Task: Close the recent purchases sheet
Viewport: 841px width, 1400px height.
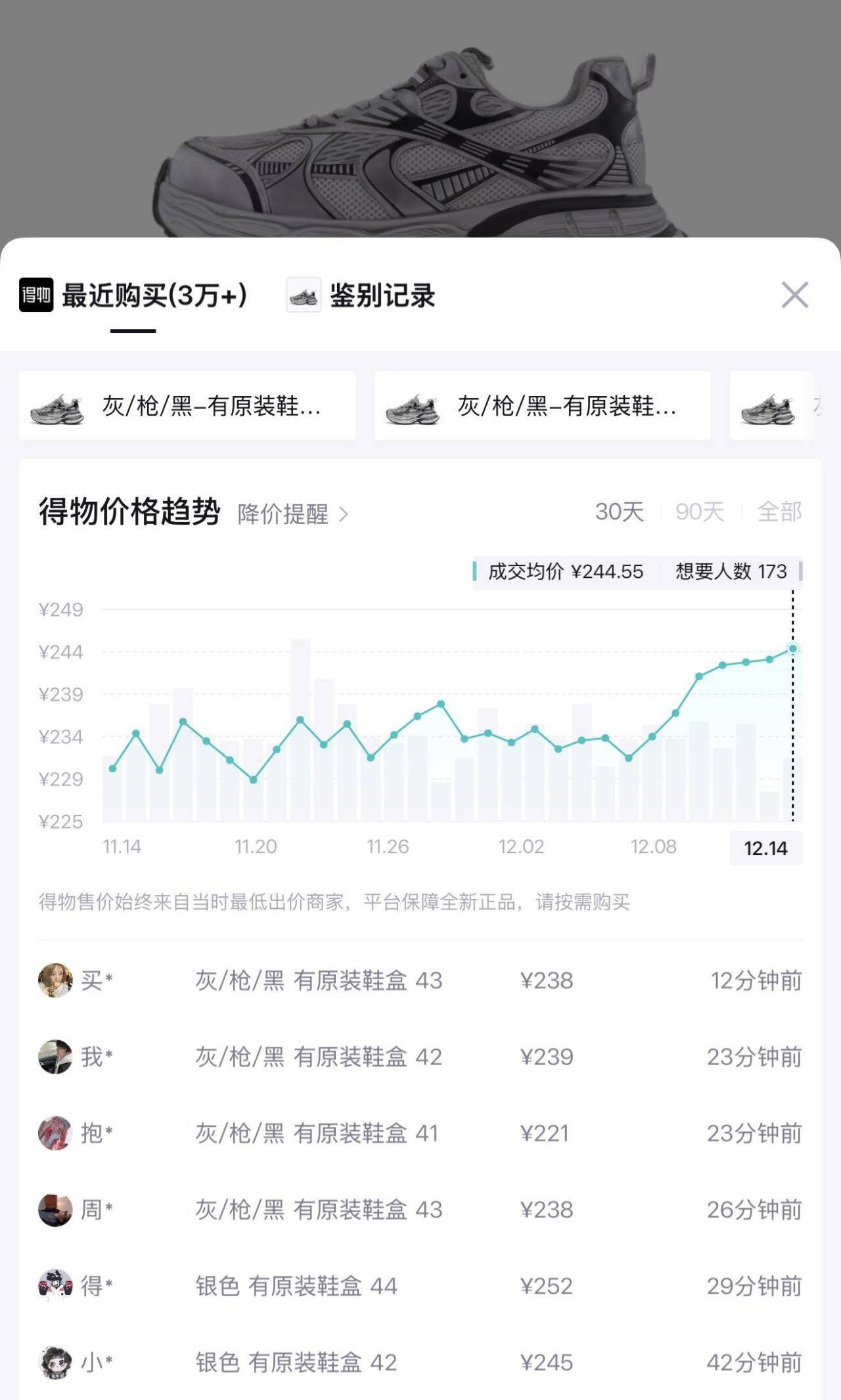Action: (x=794, y=295)
